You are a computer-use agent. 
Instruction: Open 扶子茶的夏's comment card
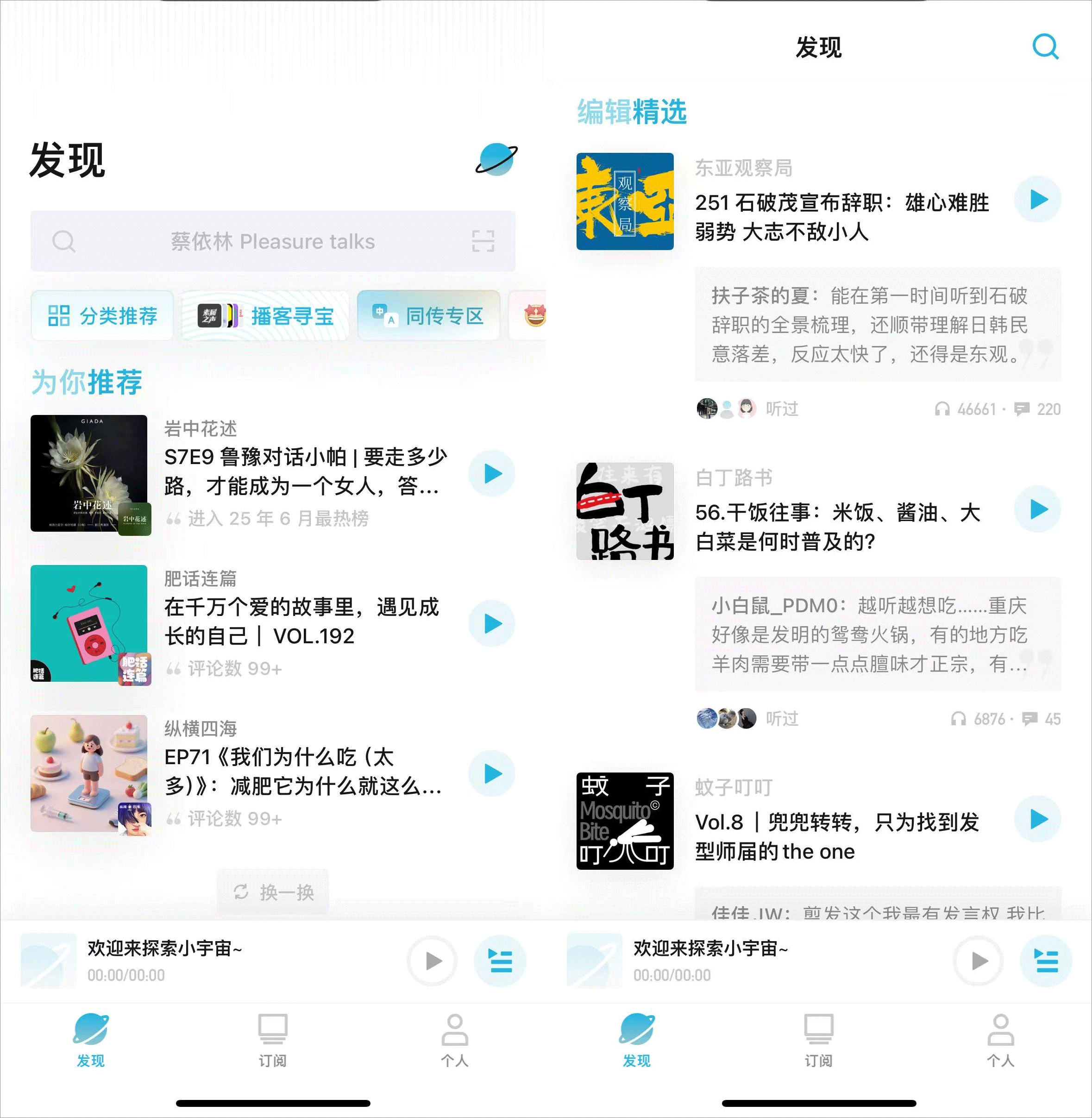(x=877, y=324)
